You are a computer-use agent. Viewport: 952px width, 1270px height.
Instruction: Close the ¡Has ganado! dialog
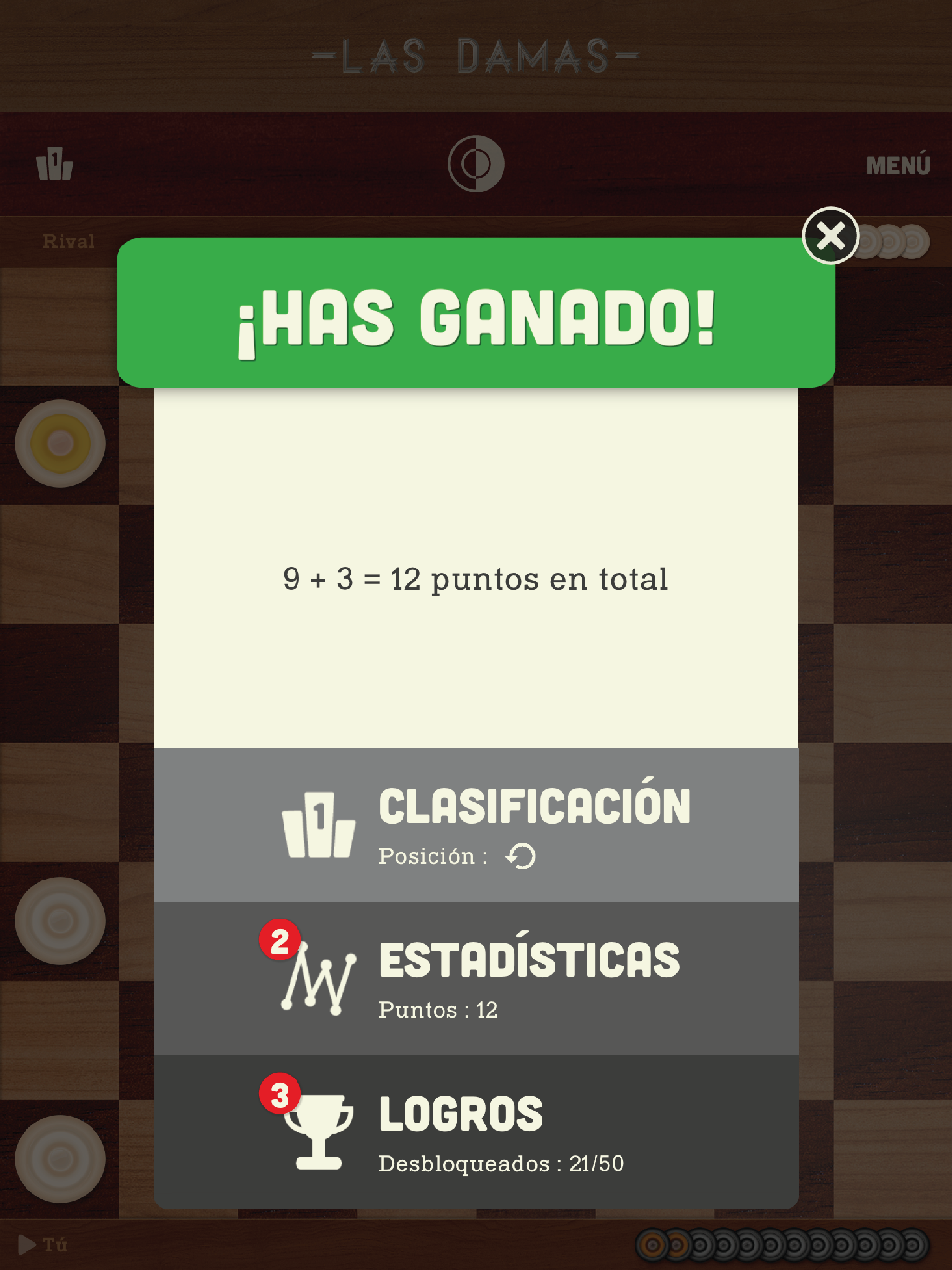pos(830,235)
